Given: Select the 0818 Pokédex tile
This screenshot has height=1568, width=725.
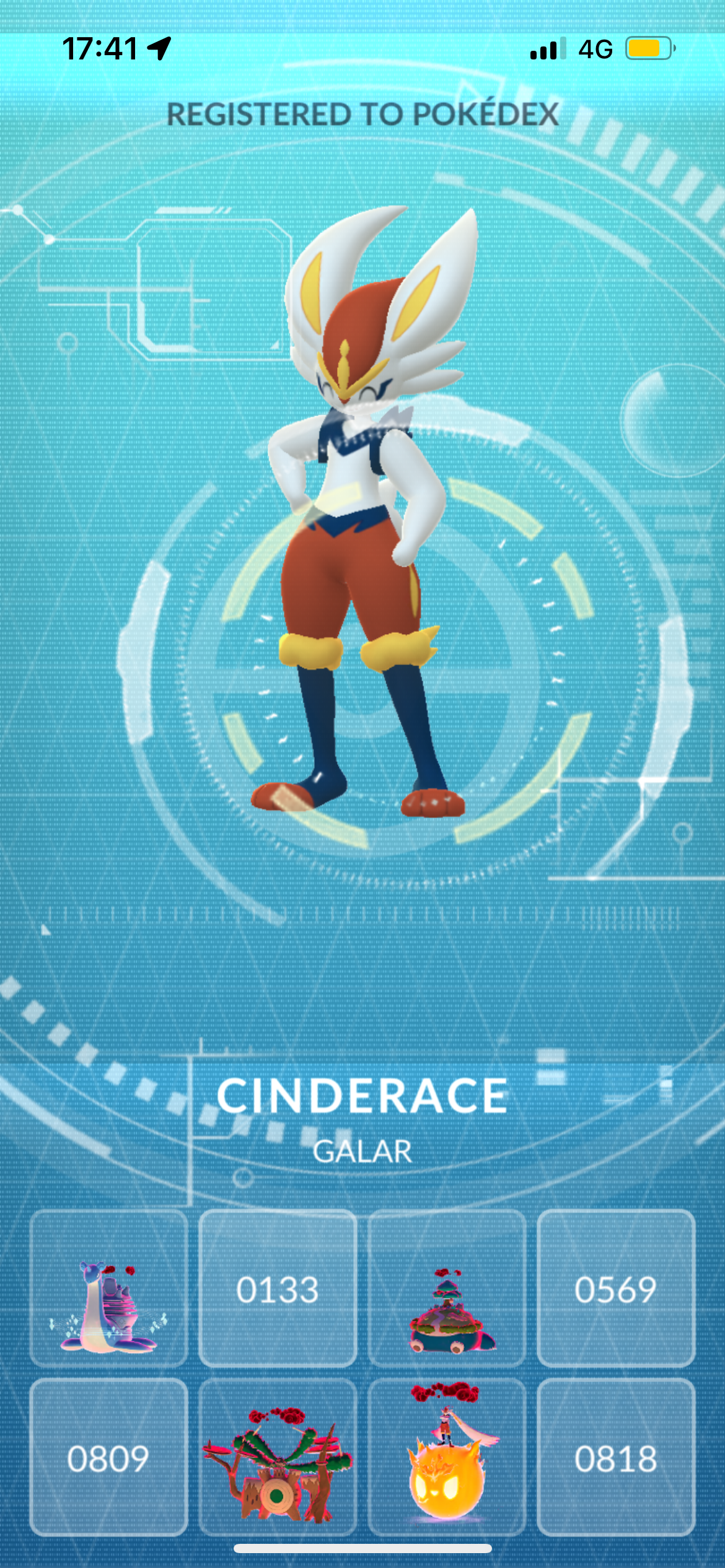Looking at the screenshot, I should click(x=616, y=1457).
